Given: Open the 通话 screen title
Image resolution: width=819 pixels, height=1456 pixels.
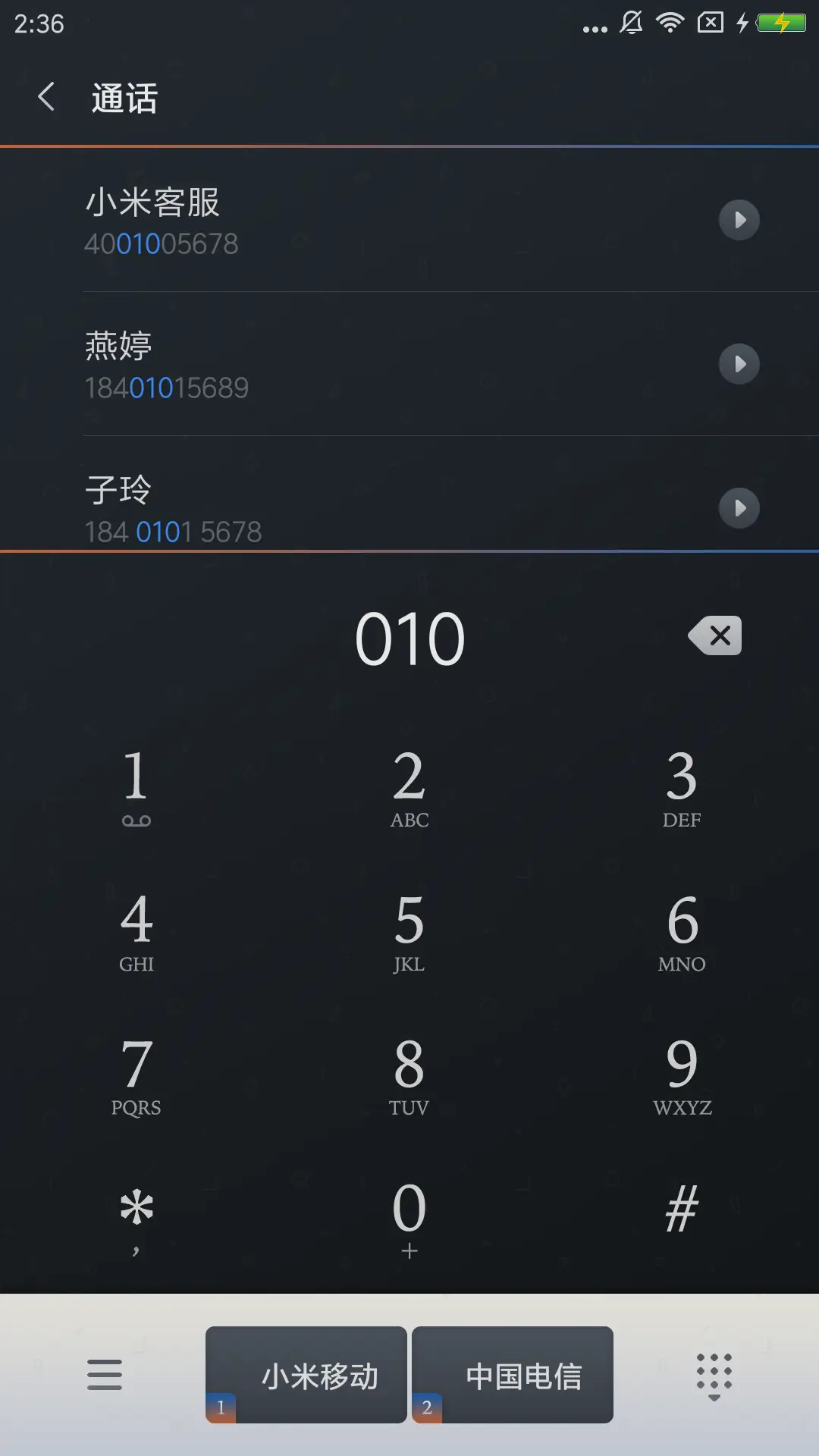Looking at the screenshot, I should click(x=124, y=98).
